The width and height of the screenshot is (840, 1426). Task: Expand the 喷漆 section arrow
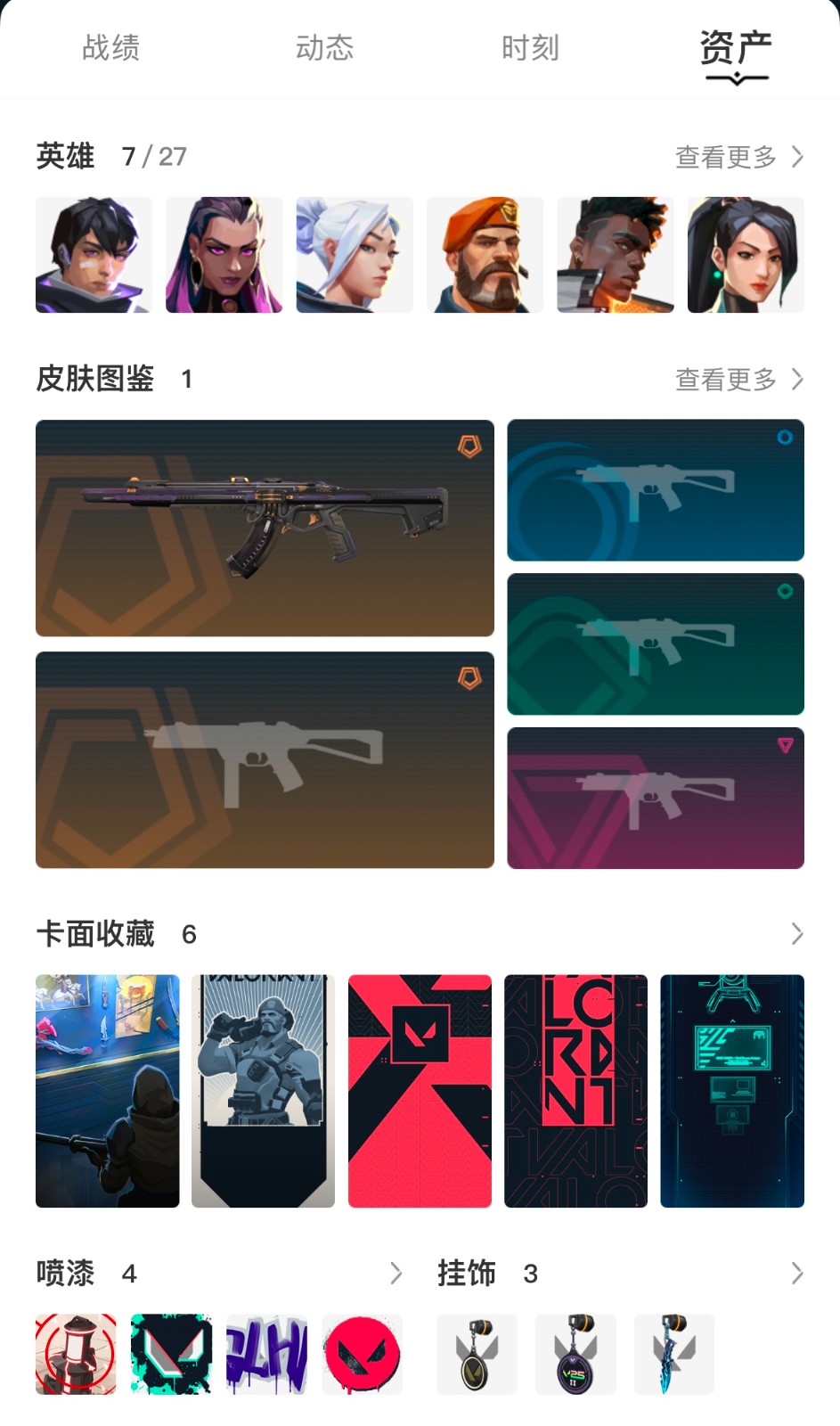click(x=396, y=1274)
